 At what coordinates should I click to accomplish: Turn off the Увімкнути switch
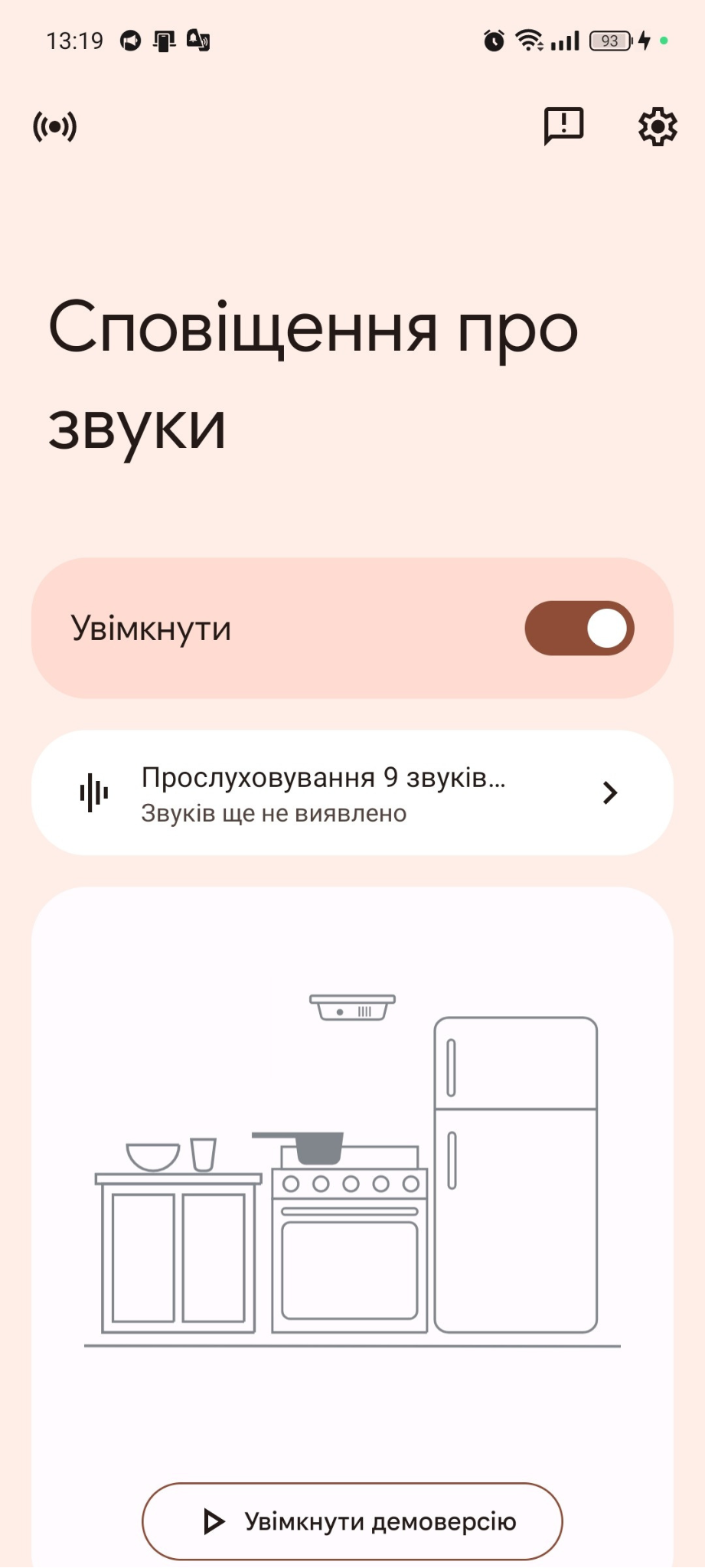point(579,629)
